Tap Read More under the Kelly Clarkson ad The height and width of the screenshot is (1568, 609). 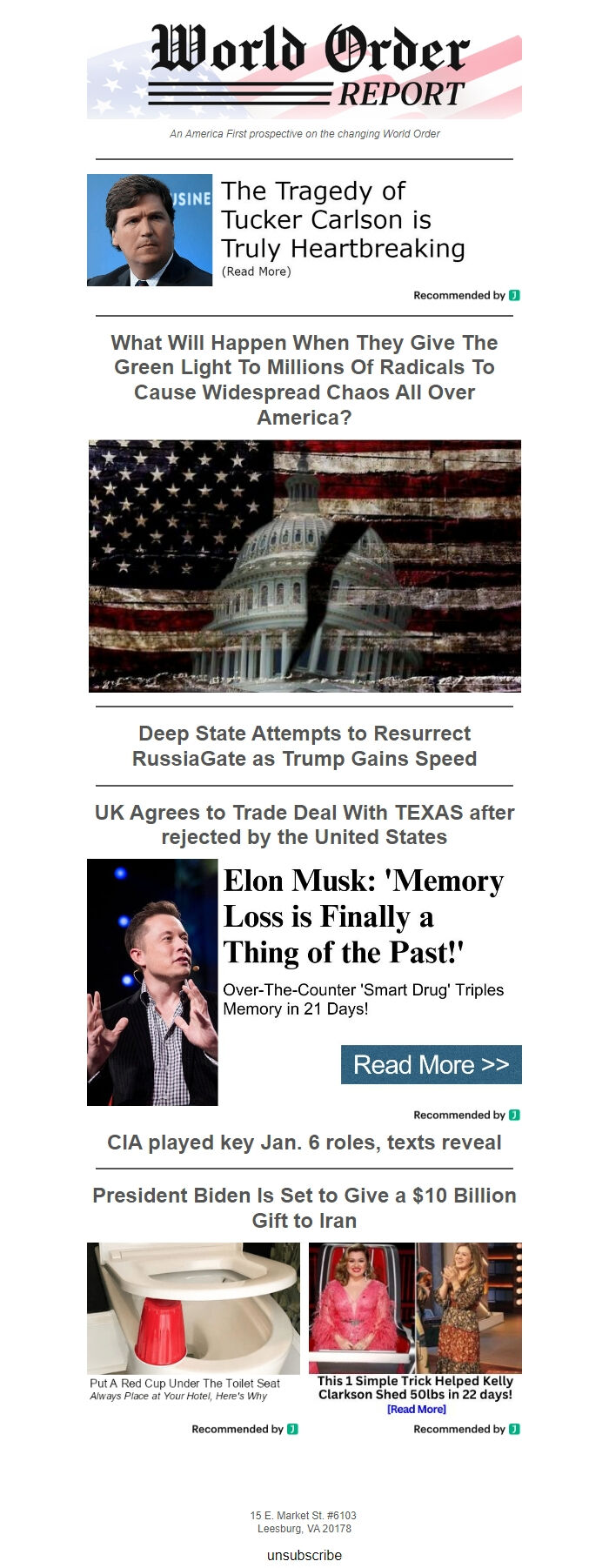(416, 1409)
